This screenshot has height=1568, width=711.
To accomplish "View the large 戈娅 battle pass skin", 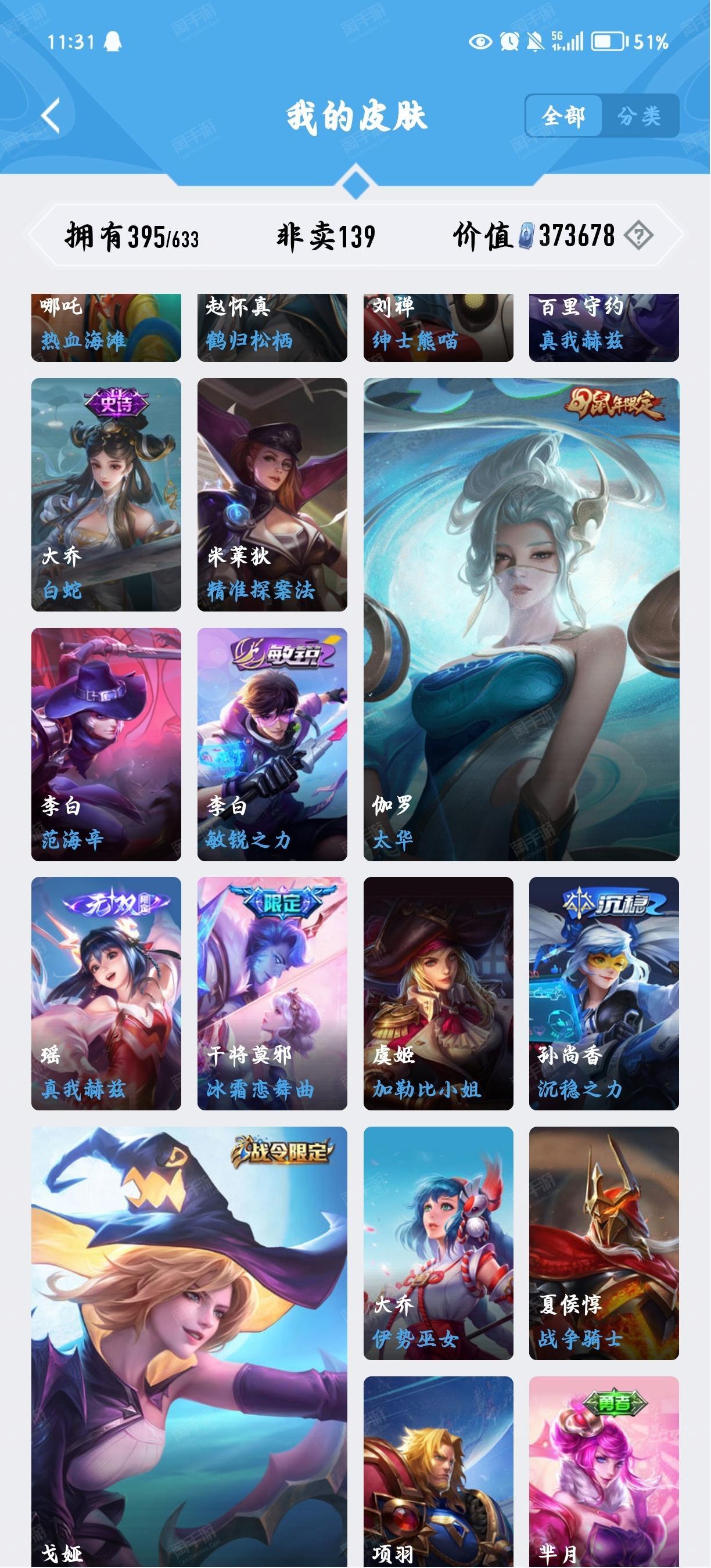I will coord(189,1345).
